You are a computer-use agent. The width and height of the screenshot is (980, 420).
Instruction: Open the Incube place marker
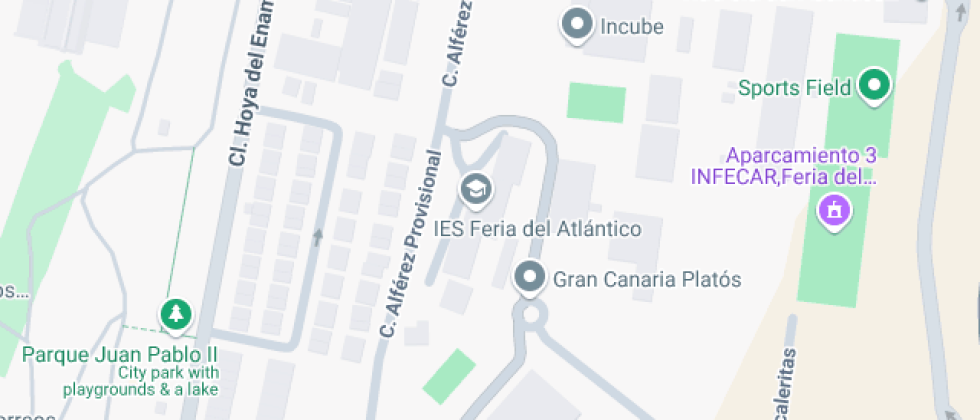(577, 25)
